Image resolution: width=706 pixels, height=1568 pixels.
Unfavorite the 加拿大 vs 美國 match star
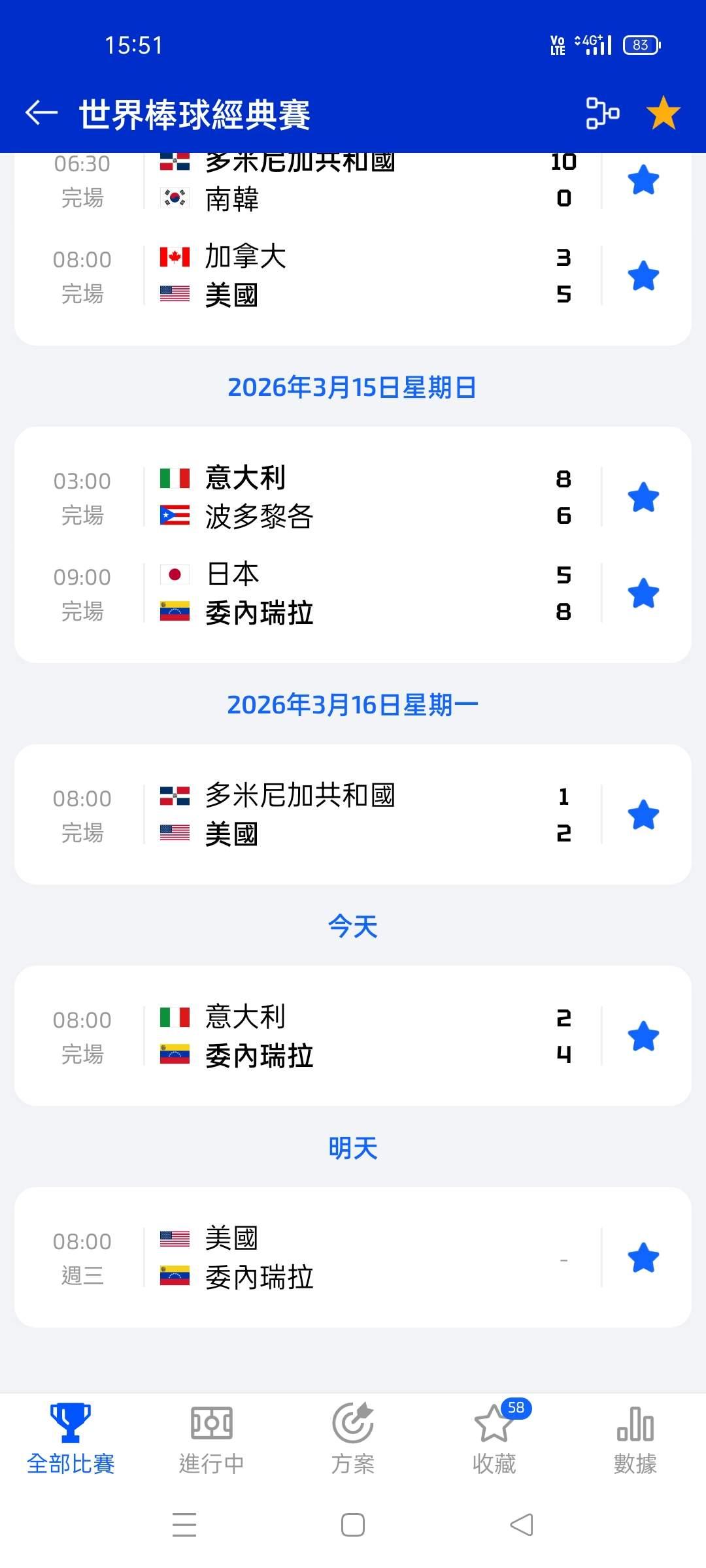tap(643, 276)
